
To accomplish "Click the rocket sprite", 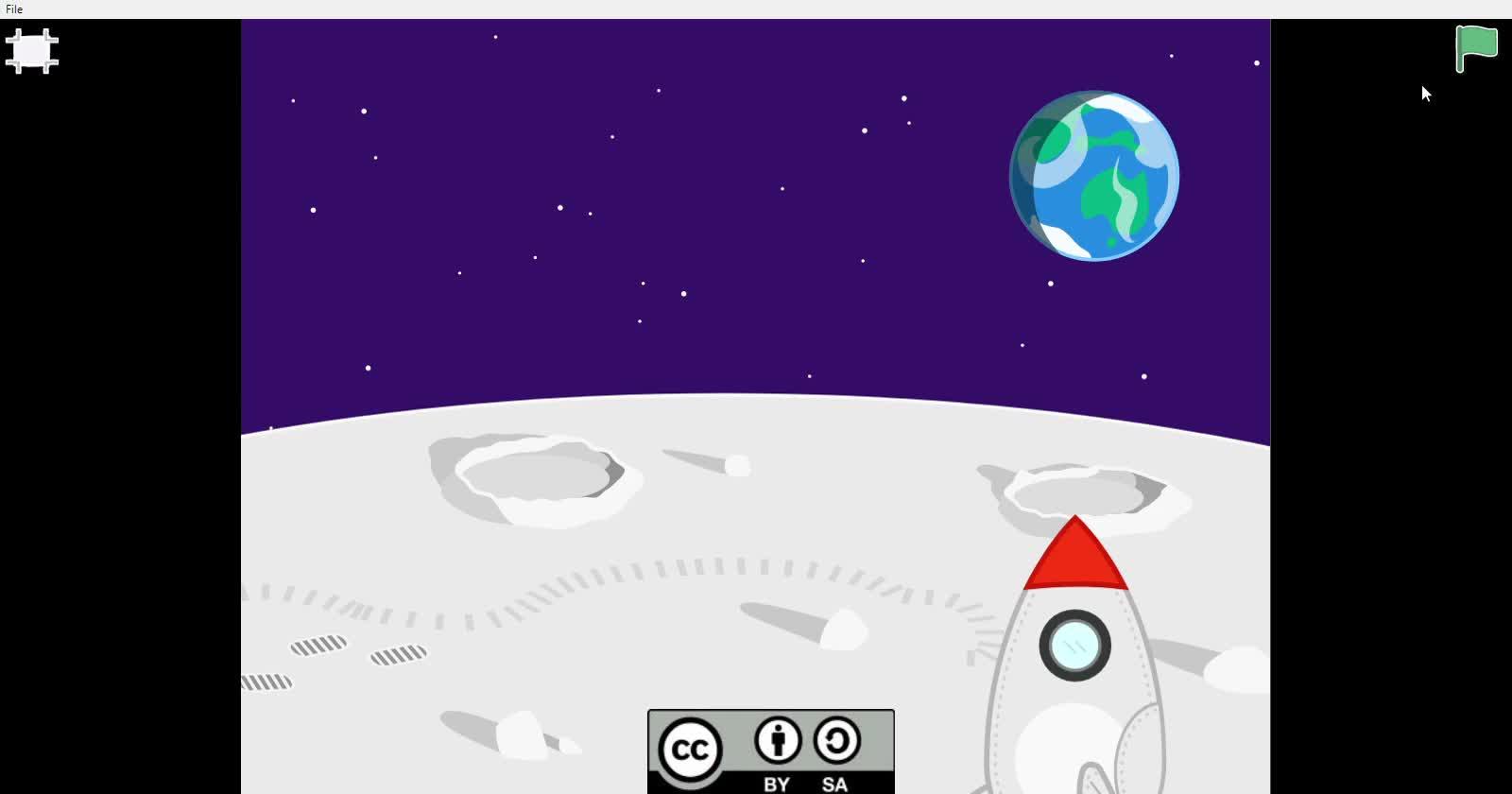I will [x=1075, y=657].
